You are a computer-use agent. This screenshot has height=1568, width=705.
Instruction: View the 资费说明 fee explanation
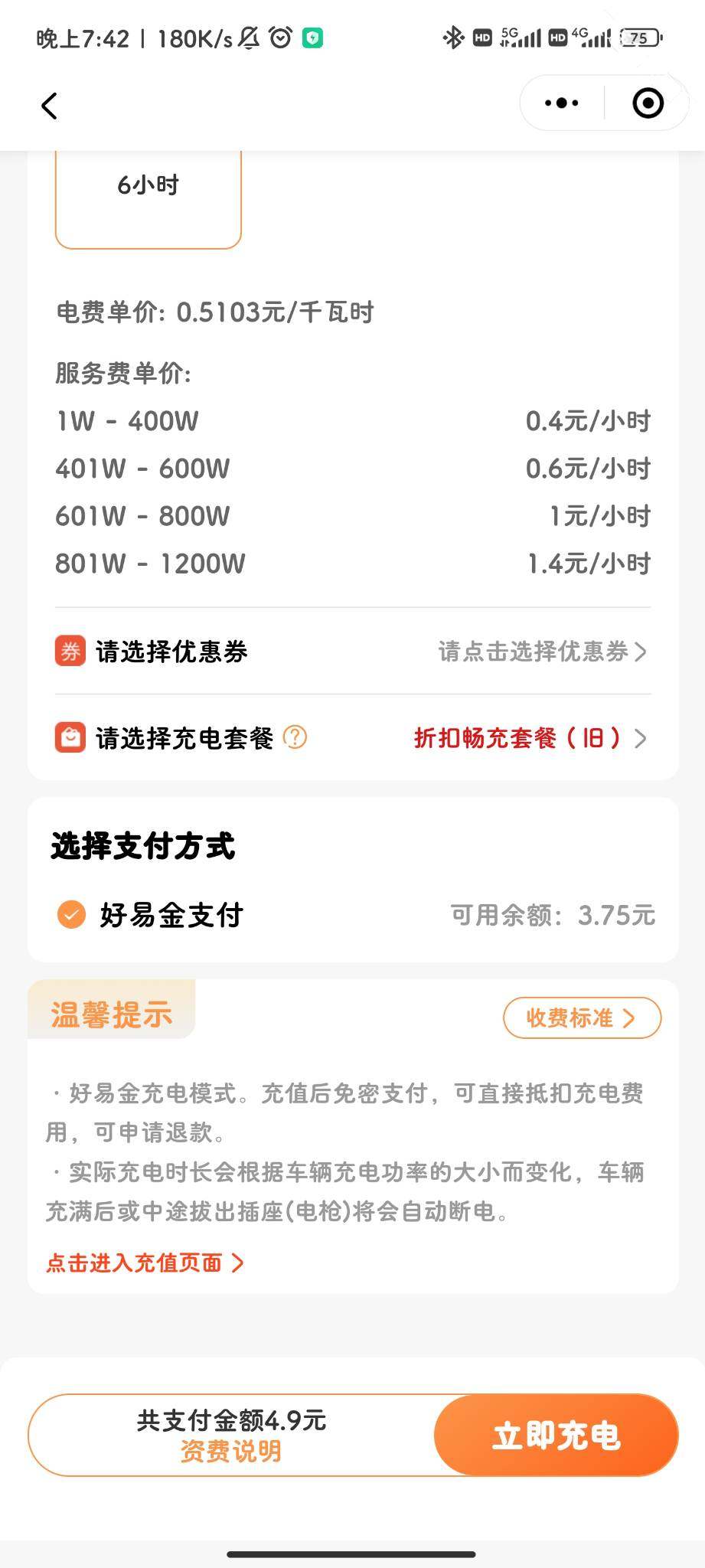coord(231,1451)
